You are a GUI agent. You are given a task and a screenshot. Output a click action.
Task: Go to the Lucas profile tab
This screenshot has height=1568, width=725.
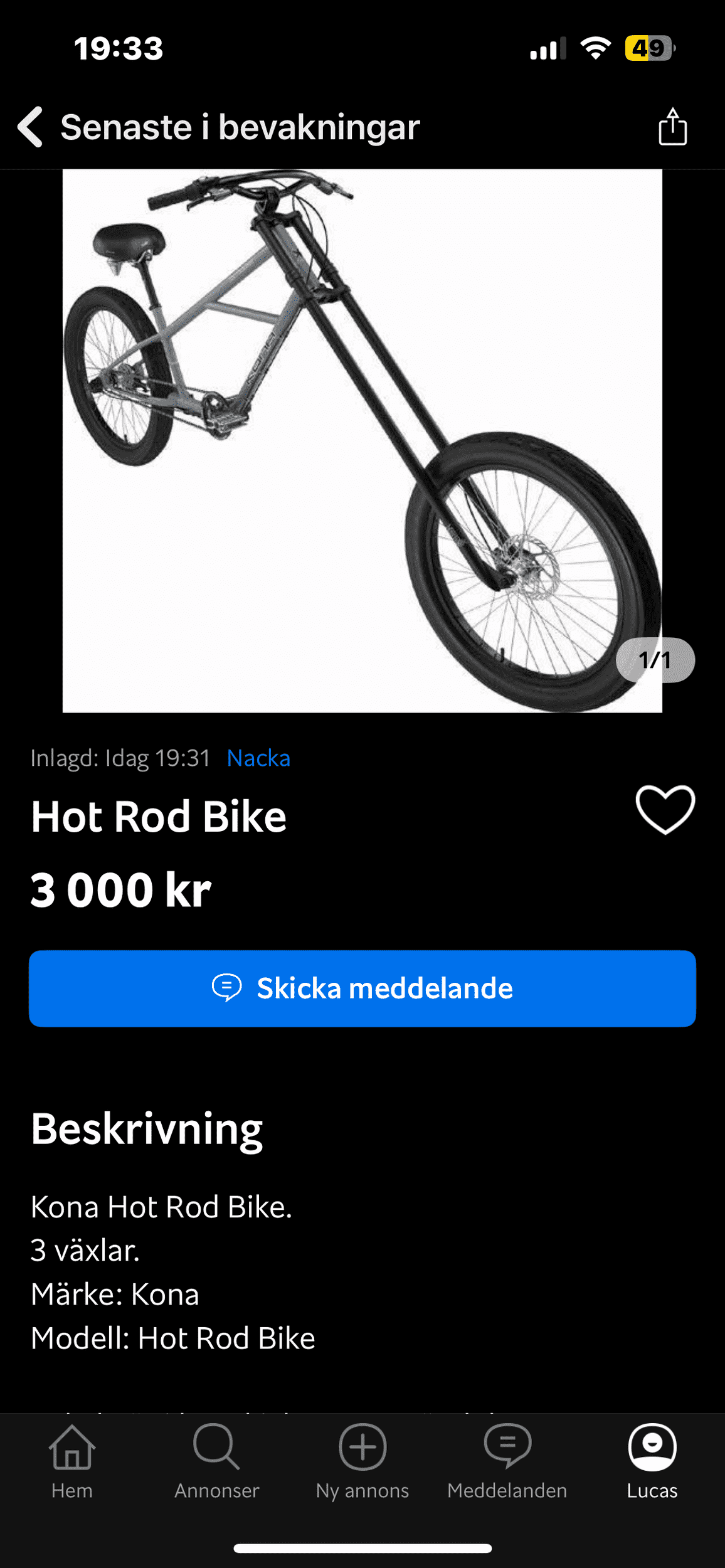[x=652, y=1461]
